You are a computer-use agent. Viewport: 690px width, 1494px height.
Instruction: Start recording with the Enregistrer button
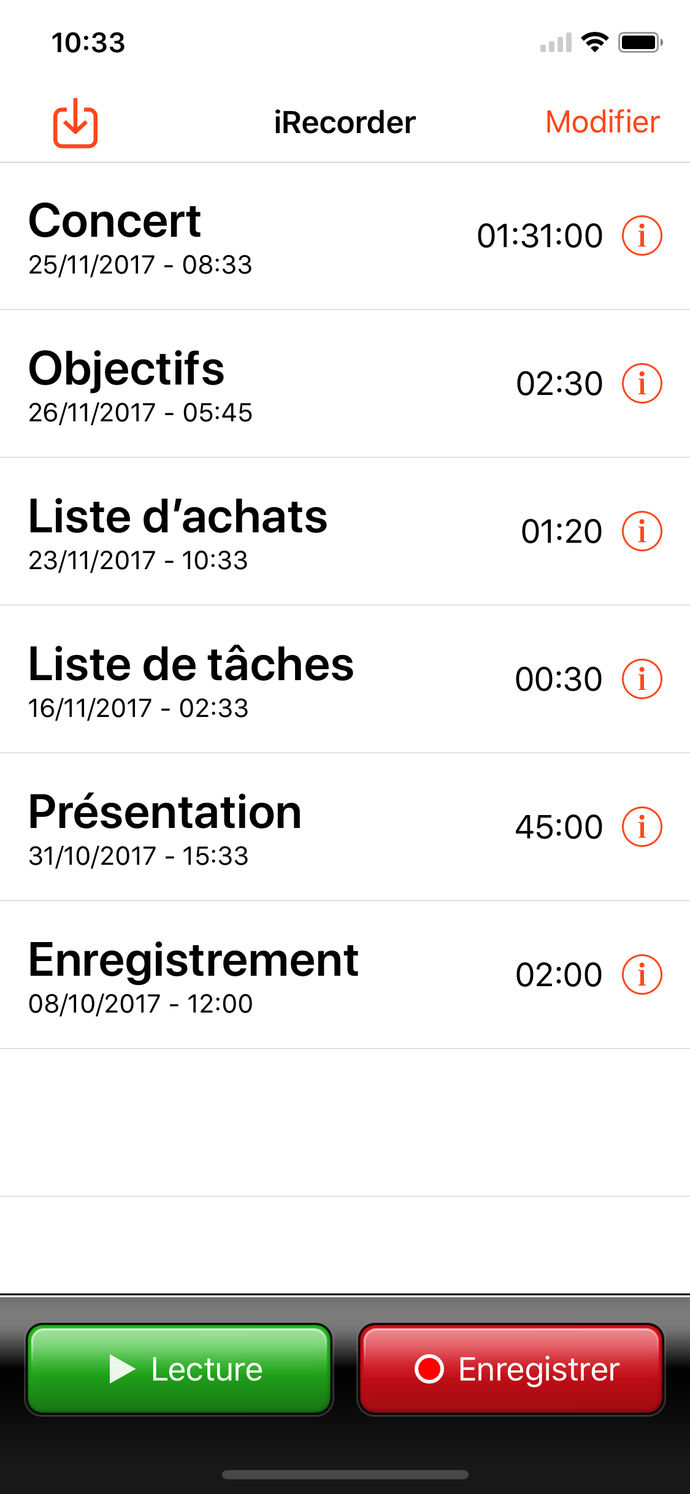(511, 1369)
